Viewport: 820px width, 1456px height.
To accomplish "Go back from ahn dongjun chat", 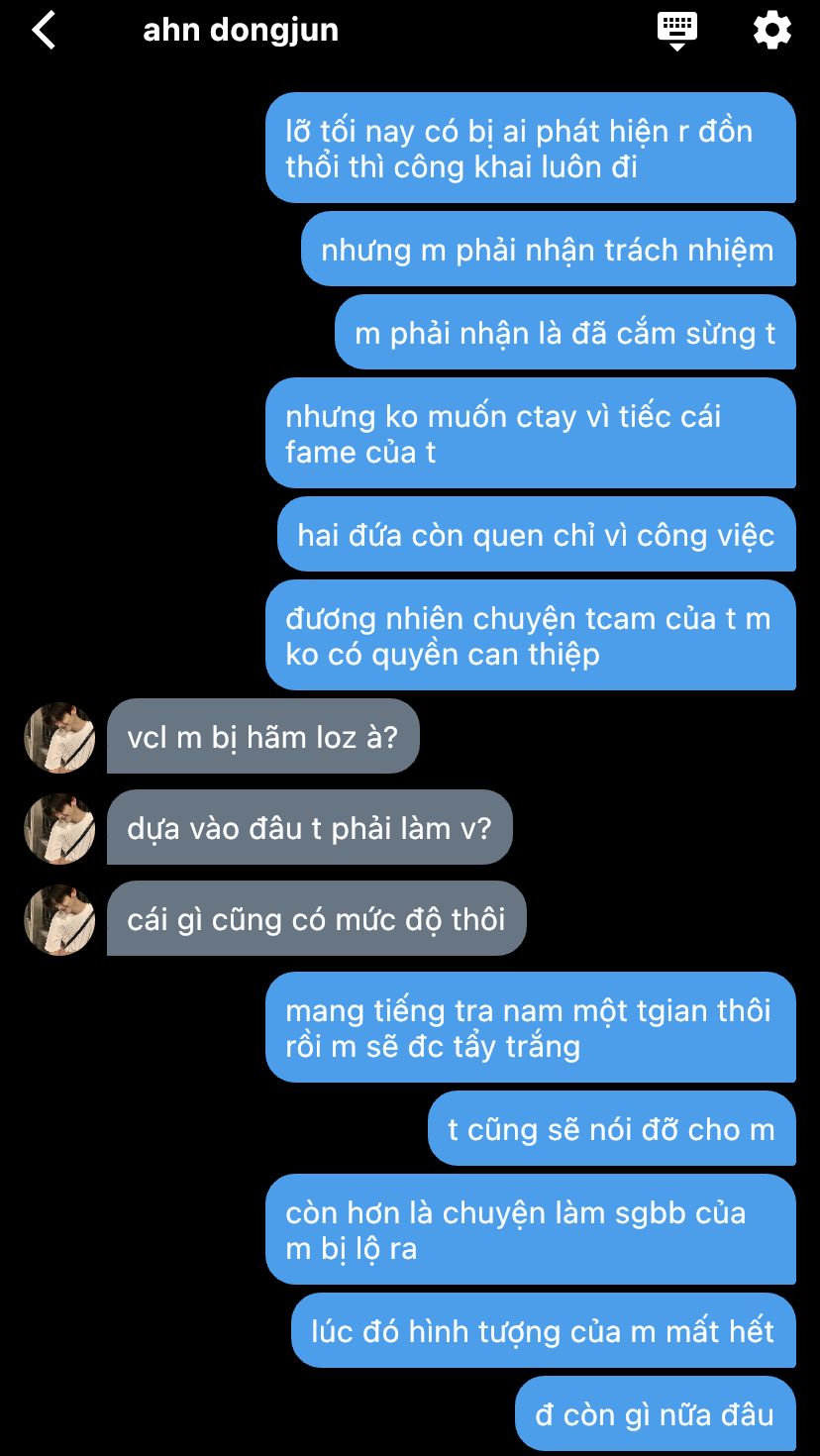I will pos(44,30).
